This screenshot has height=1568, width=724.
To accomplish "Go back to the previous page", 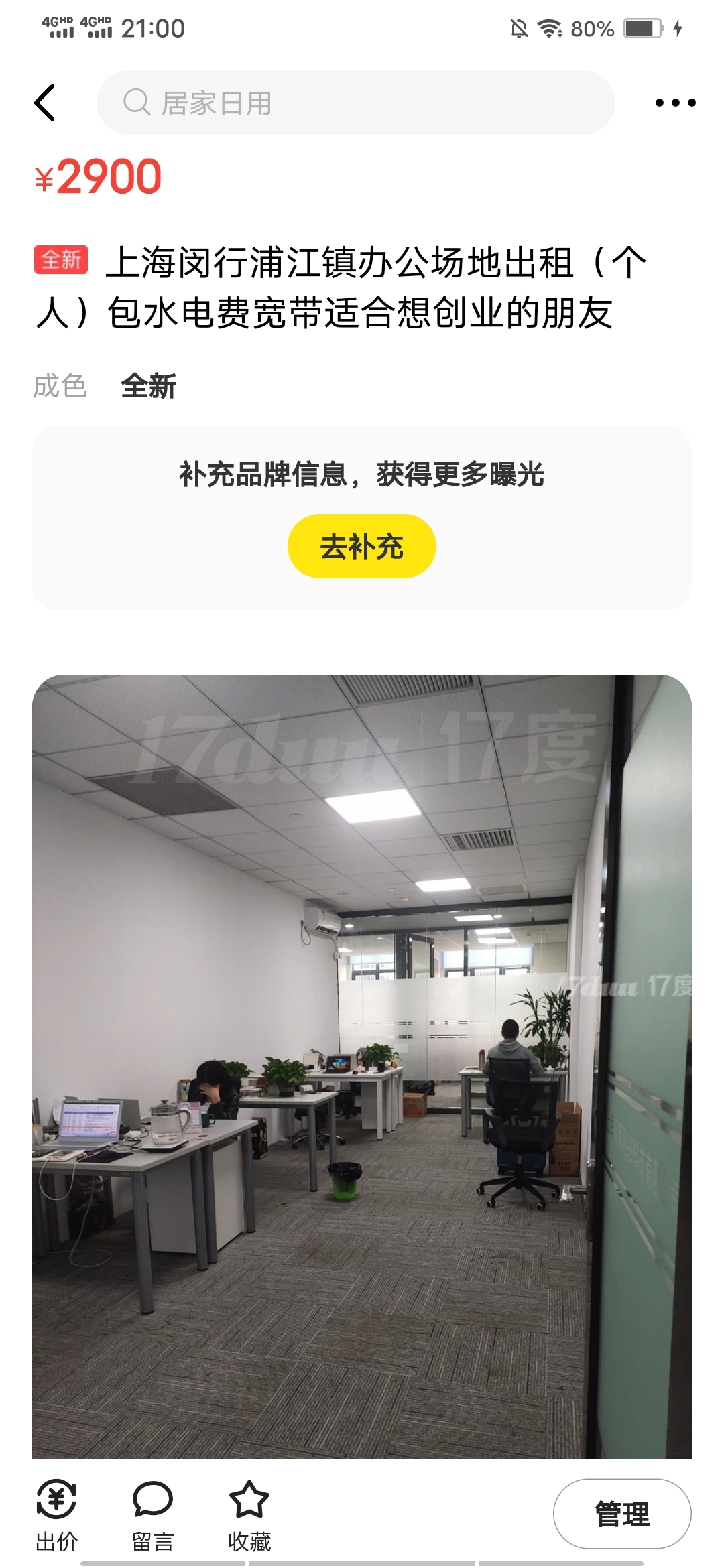I will pos(45,103).
